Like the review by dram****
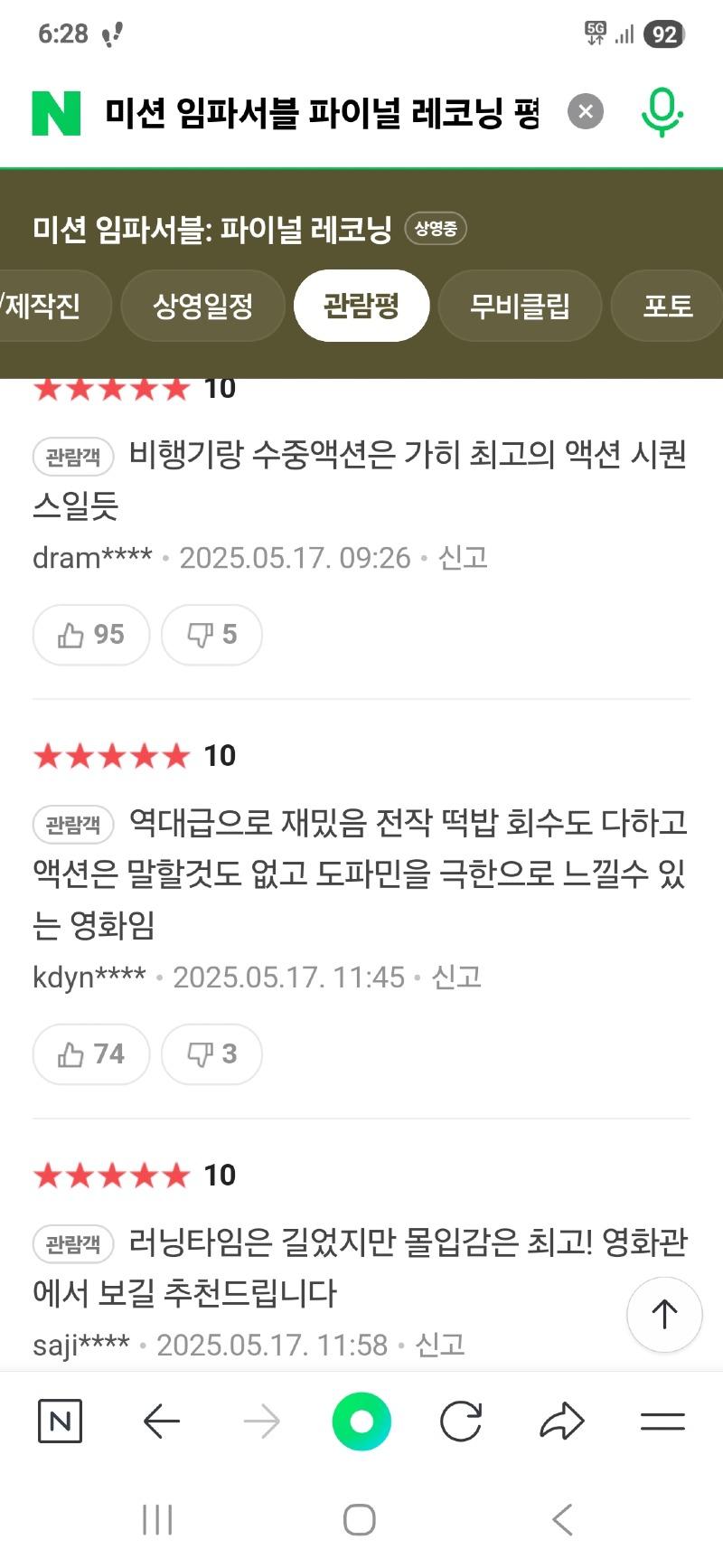Image resolution: width=723 pixels, height=1568 pixels. point(90,635)
